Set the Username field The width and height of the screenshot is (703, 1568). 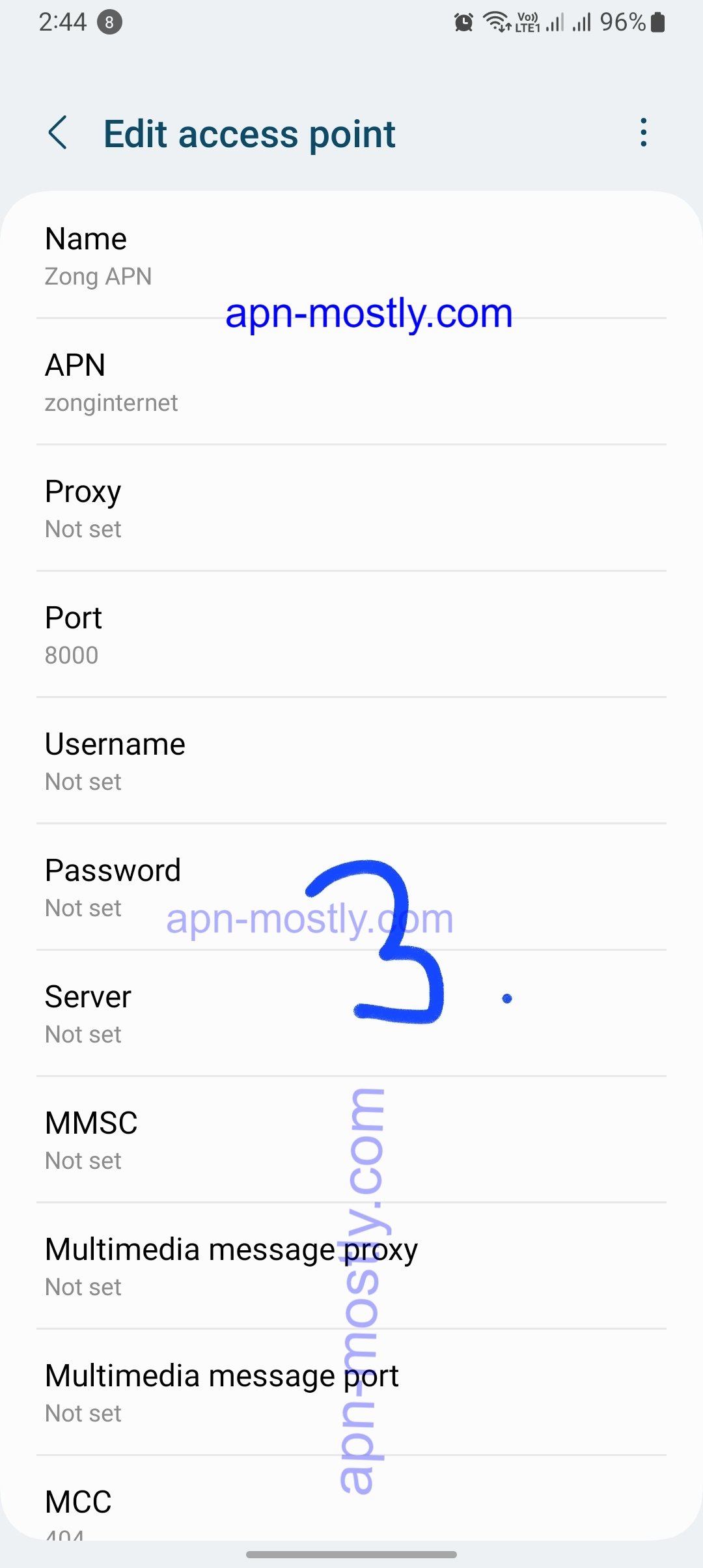tap(351, 762)
